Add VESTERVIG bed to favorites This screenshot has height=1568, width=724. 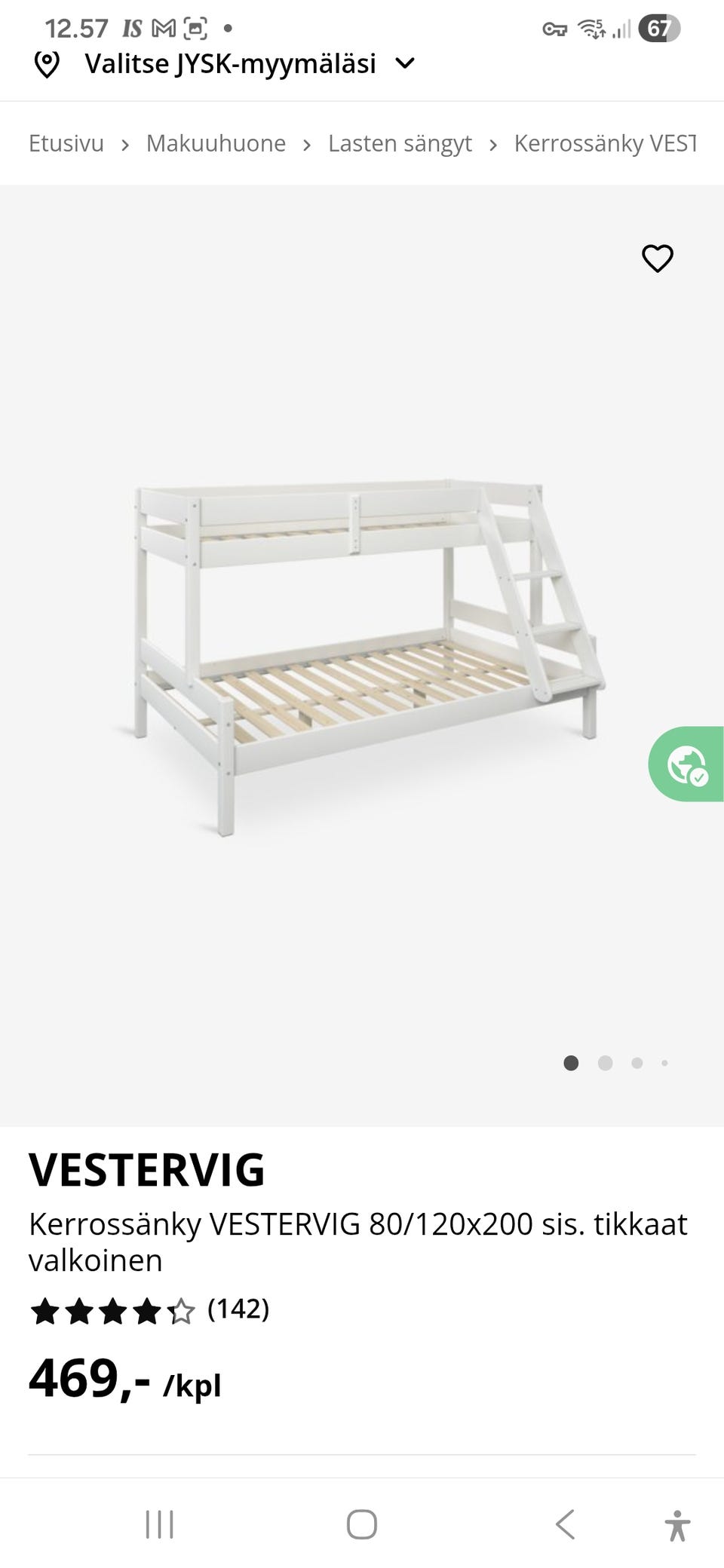657,259
